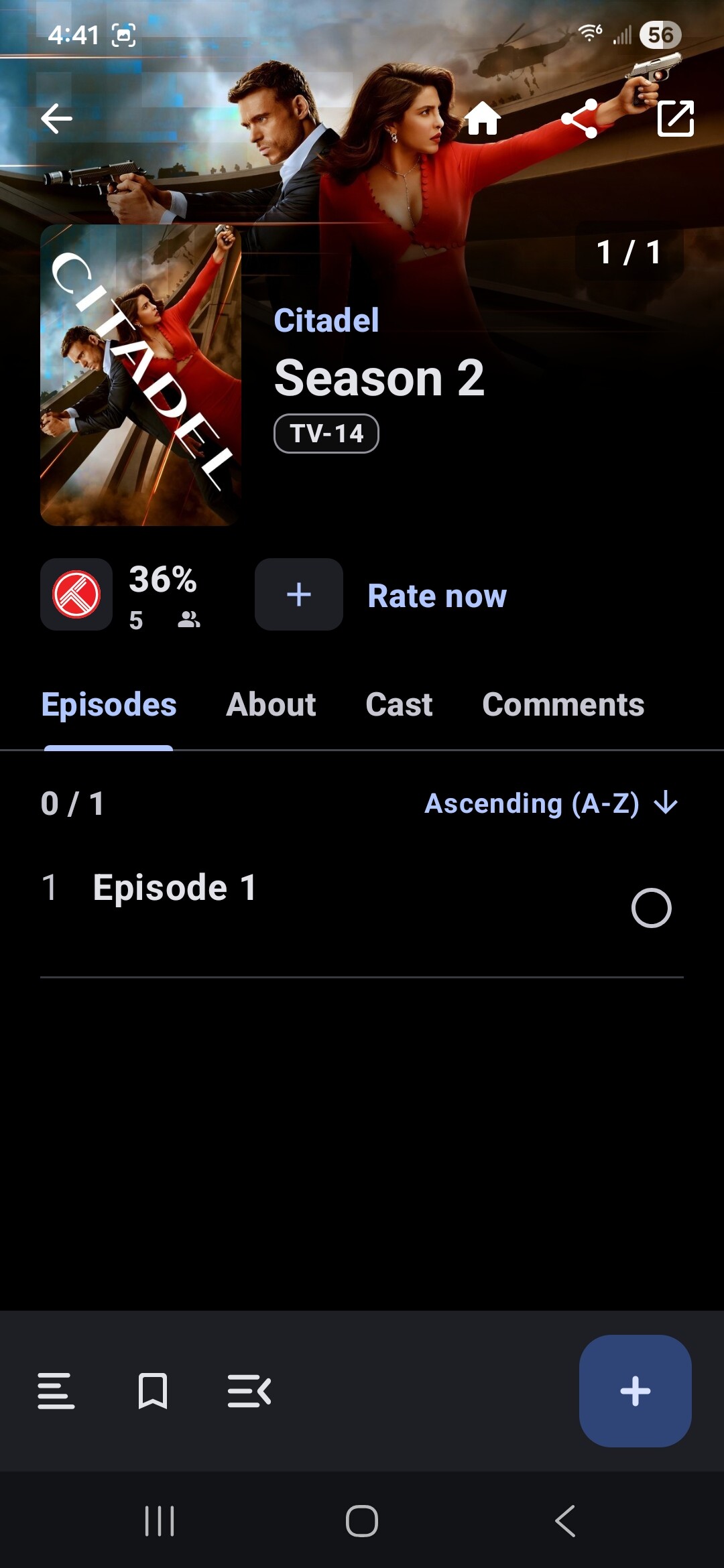Screen dimensions: 724x1568
Task: Open recent apps from navigation bar
Action: click(x=160, y=1521)
